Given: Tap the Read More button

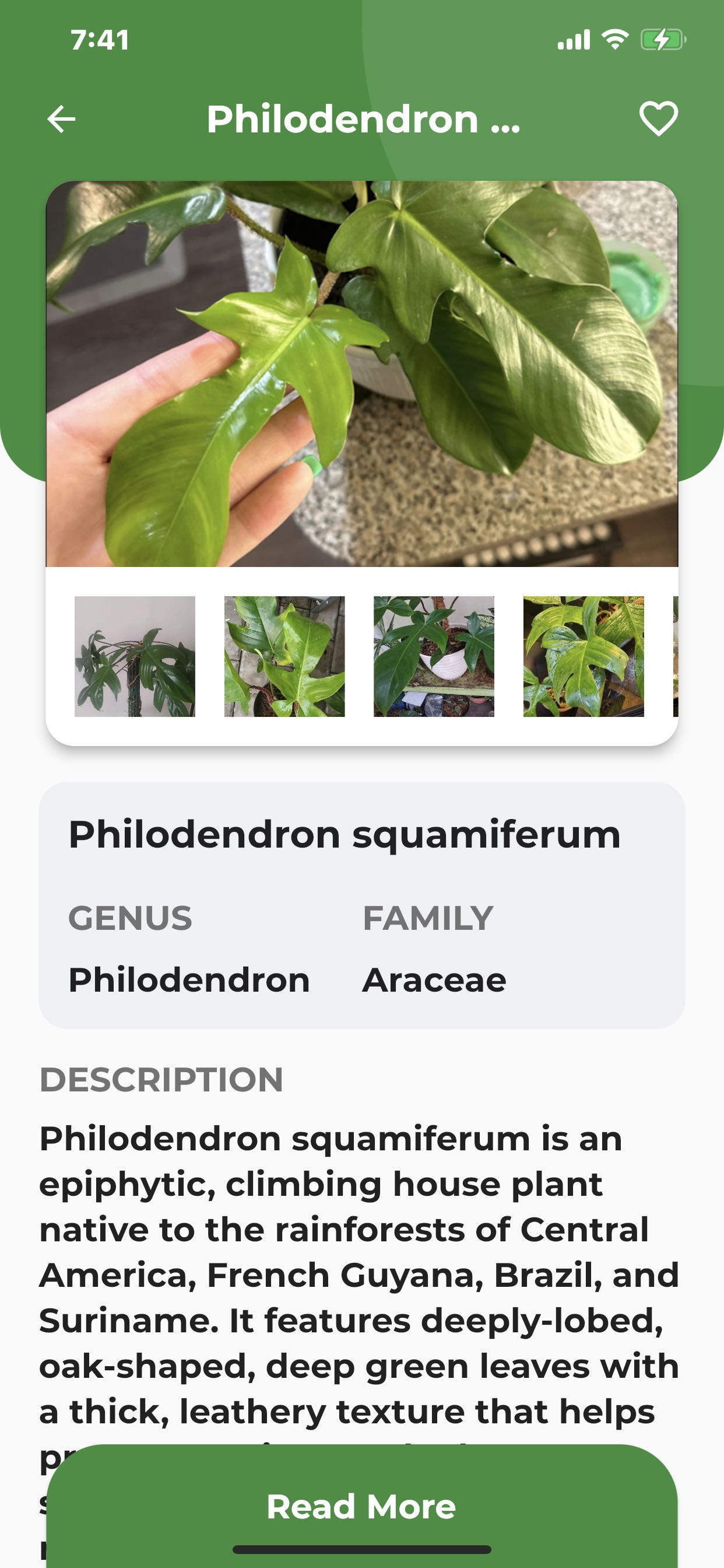Looking at the screenshot, I should [361, 1507].
